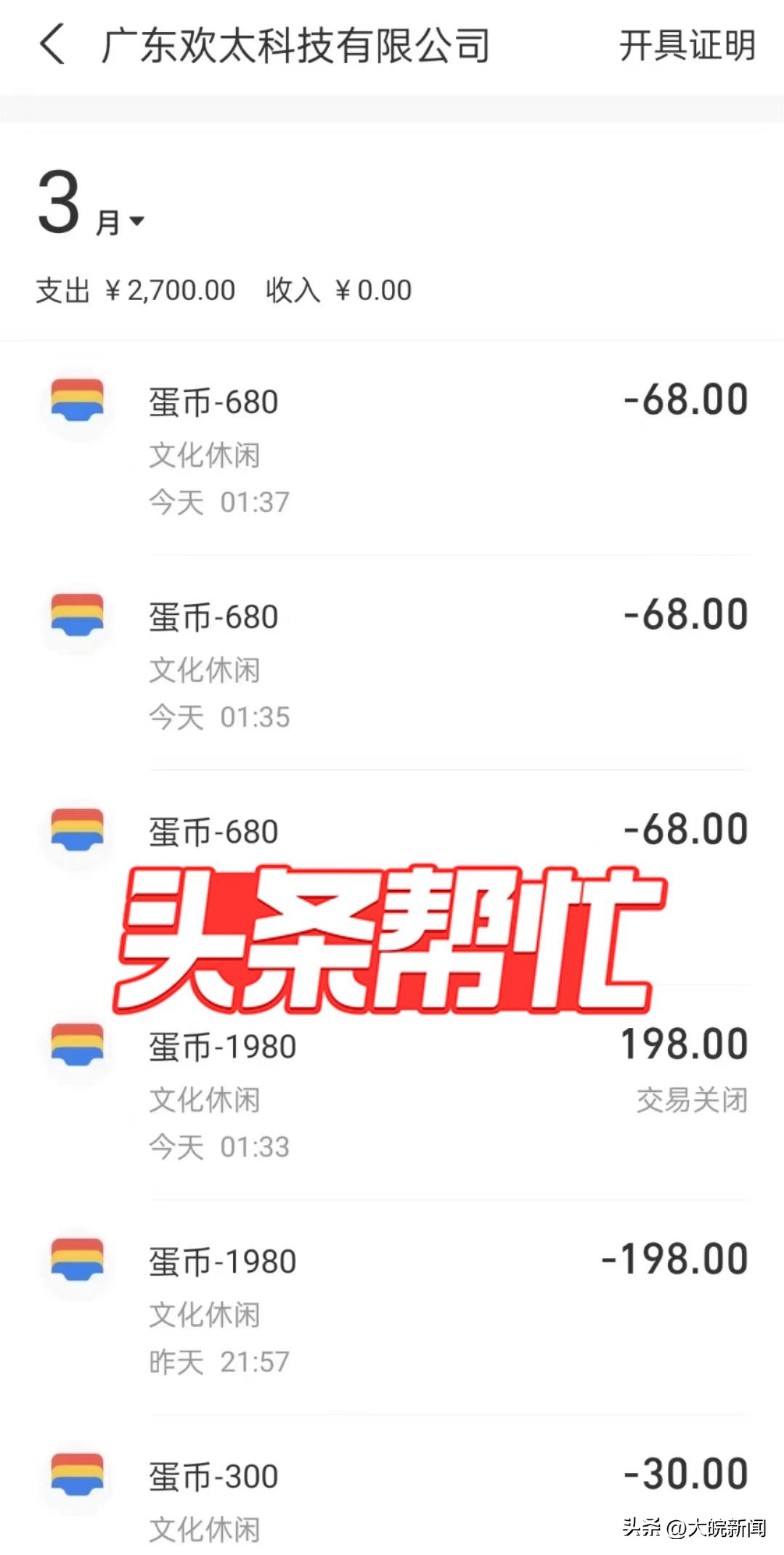Expand the 3月 month selector
Image resolution: width=784 pixels, height=1555 pixels.
(92, 205)
